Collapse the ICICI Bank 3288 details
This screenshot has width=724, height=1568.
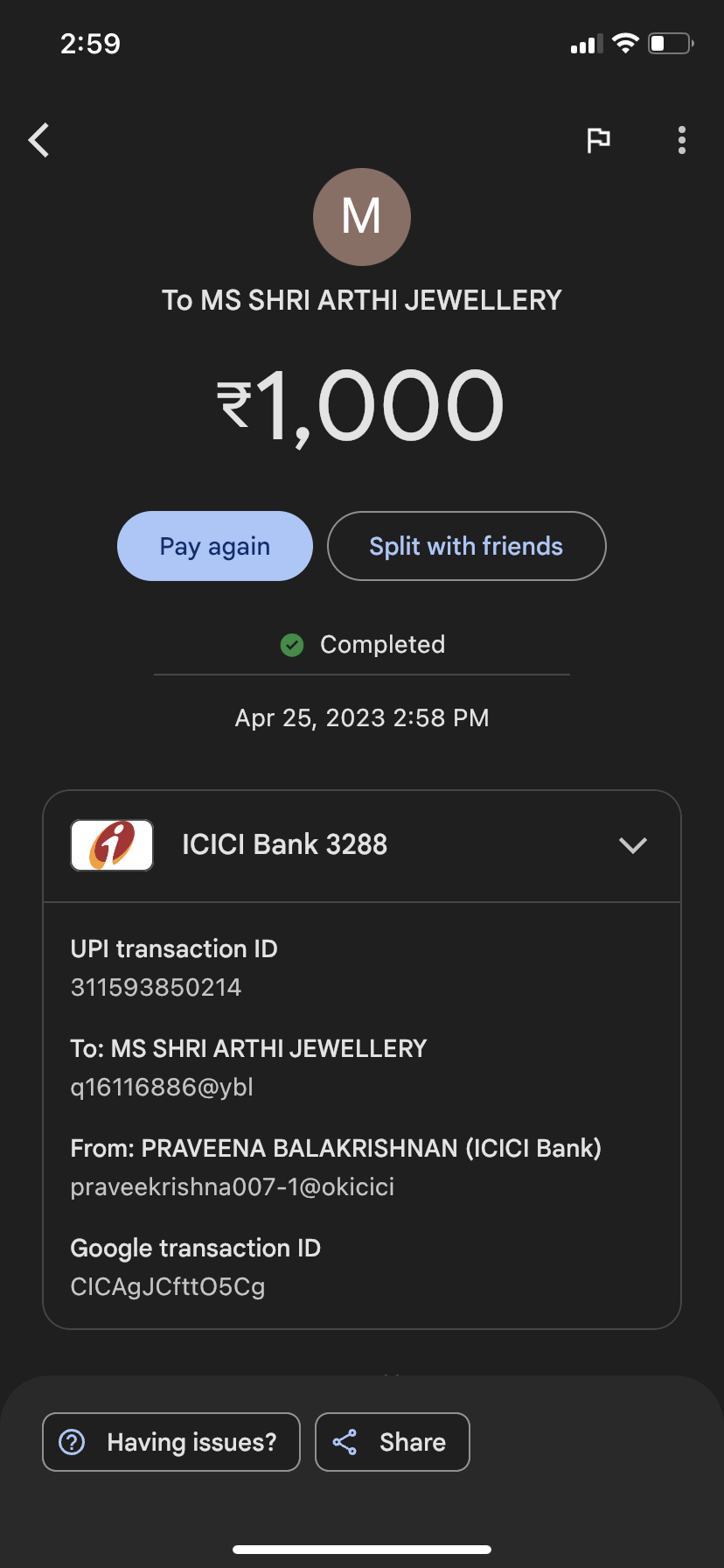[632, 845]
